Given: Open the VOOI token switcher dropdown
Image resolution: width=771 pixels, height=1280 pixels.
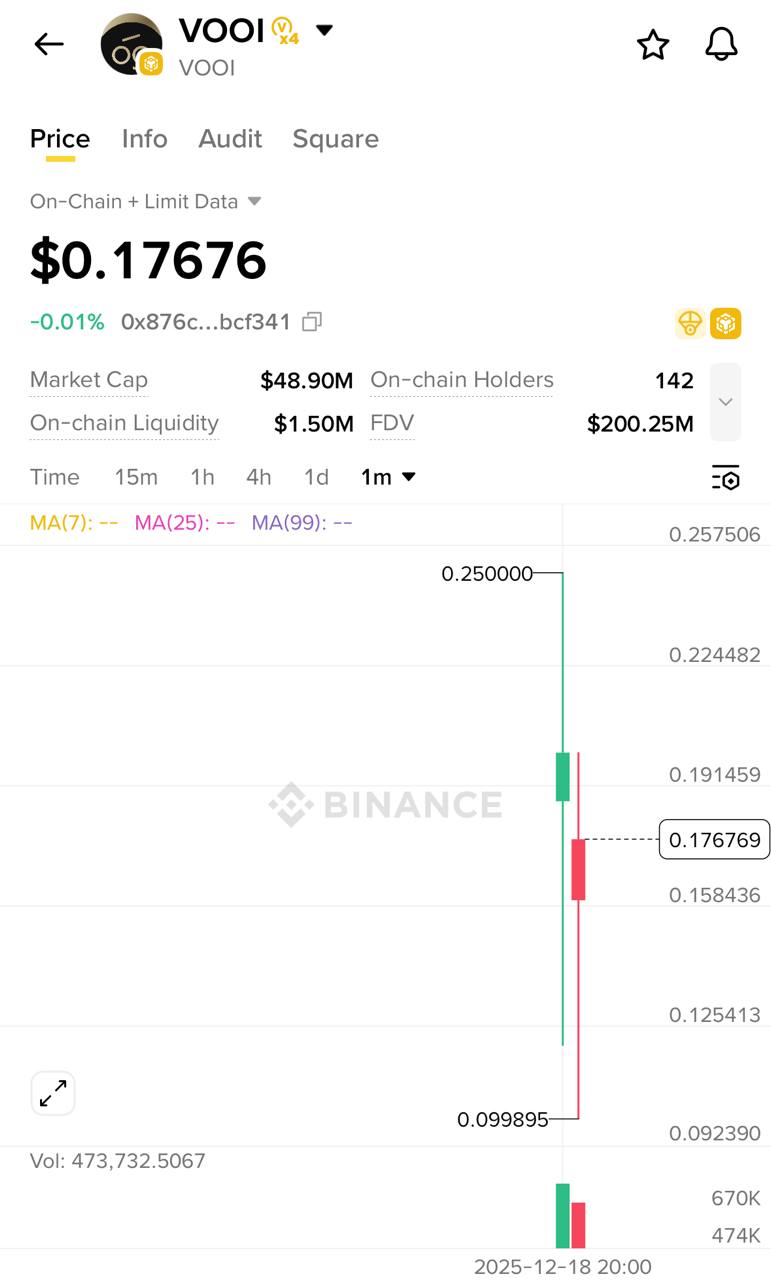Looking at the screenshot, I should pyautogui.click(x=324, y=31).
